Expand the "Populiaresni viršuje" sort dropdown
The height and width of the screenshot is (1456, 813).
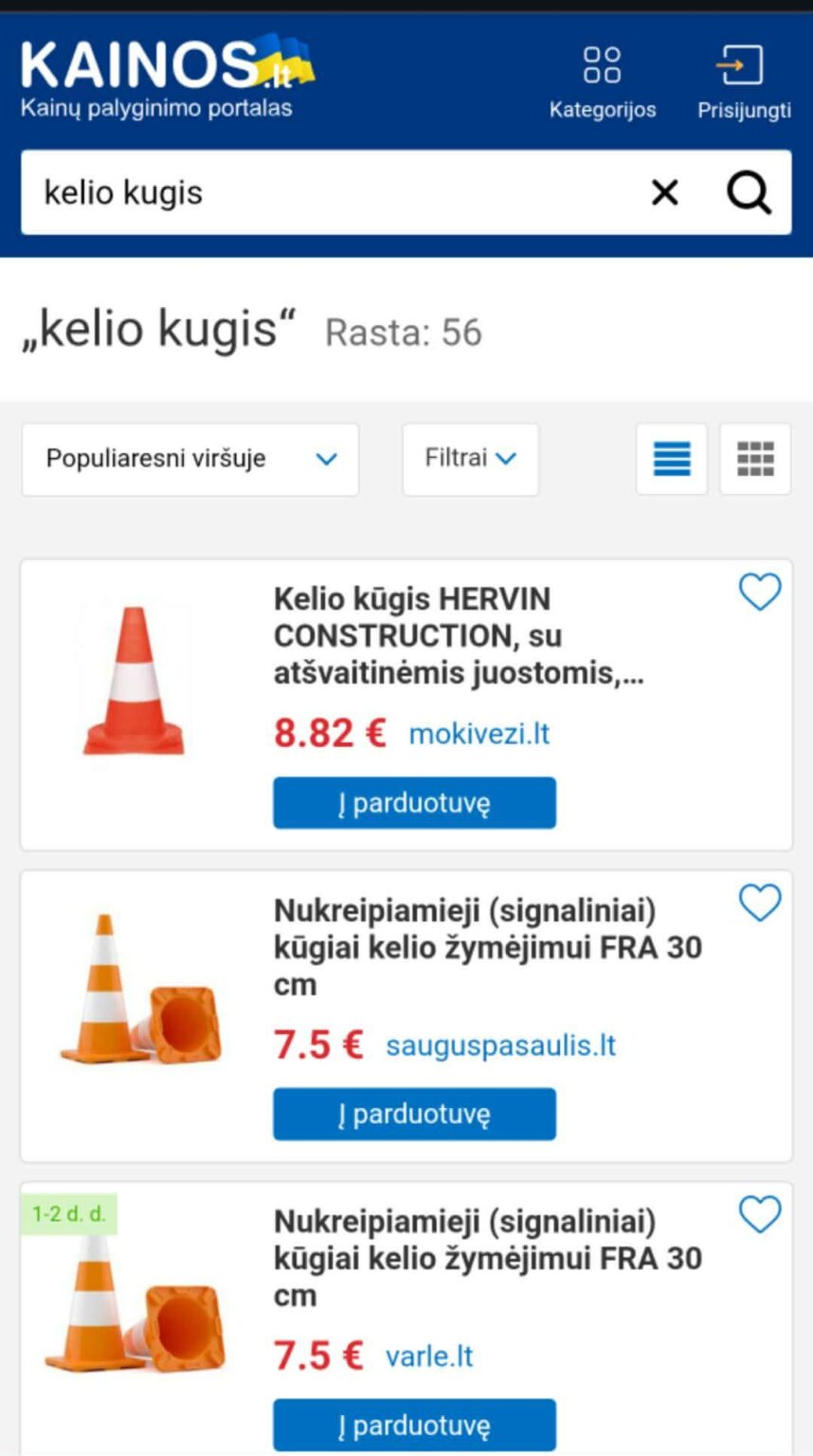[190, 460]
